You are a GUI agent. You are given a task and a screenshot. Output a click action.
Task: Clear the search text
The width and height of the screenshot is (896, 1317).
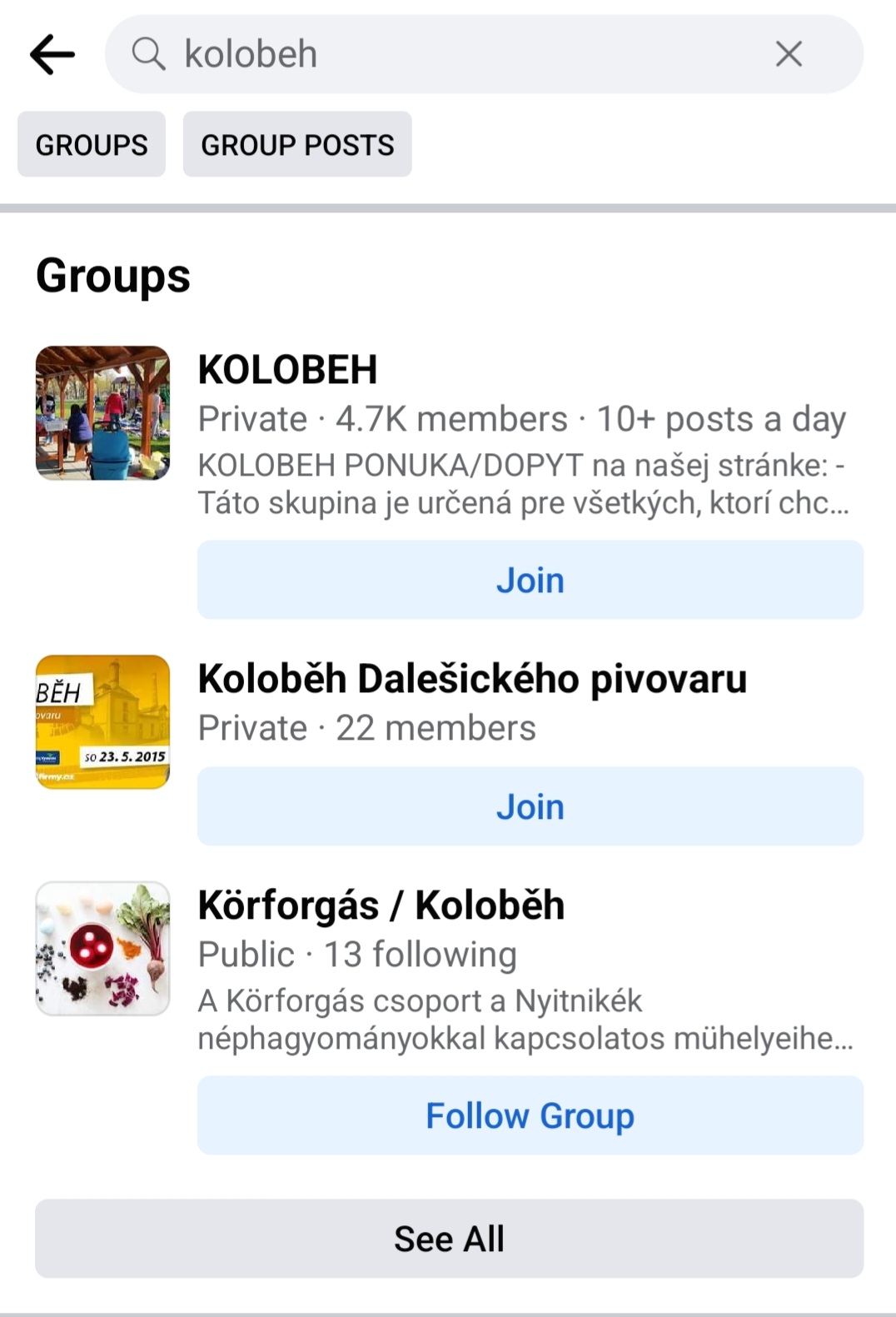point(788,55)
